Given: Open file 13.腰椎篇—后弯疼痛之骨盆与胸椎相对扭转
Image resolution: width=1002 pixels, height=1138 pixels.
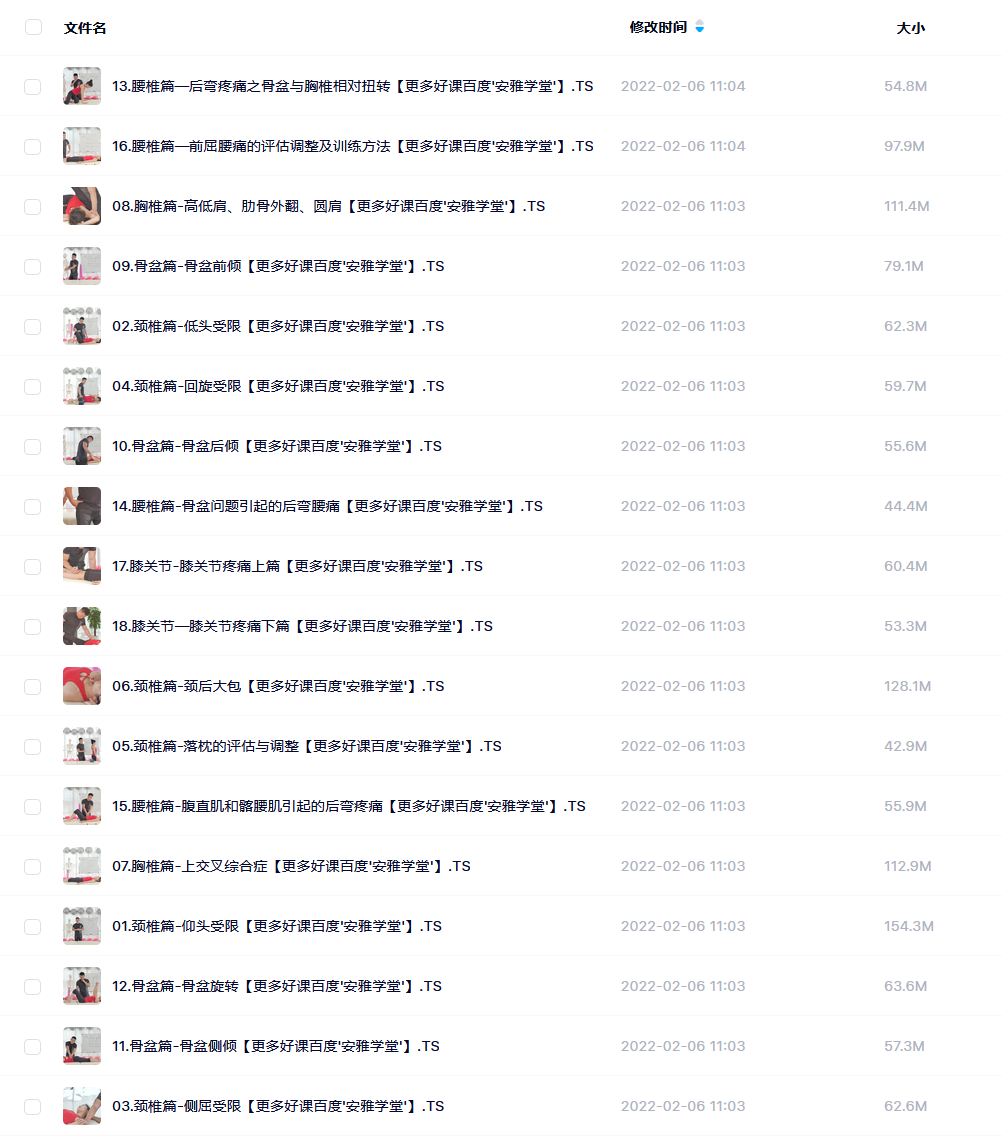Looking at the screenshot, I should point(352,86).
